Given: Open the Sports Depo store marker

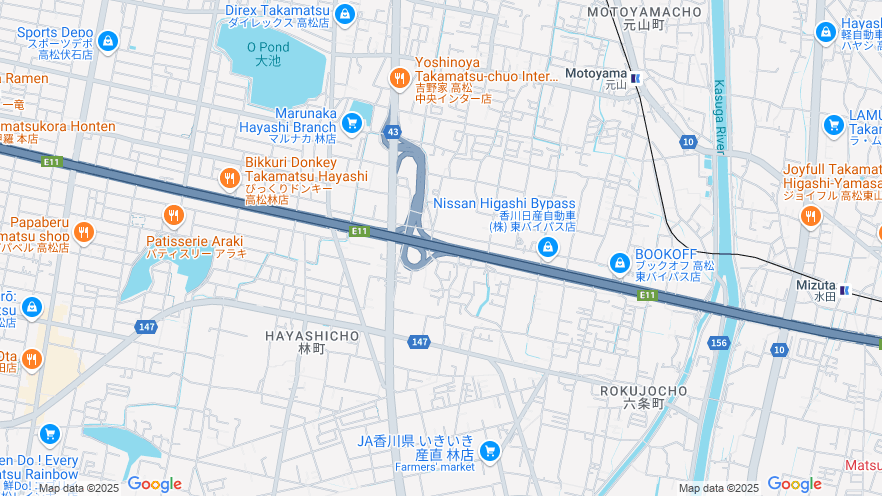Looking at the screenshot, I should tap(108, 42).
